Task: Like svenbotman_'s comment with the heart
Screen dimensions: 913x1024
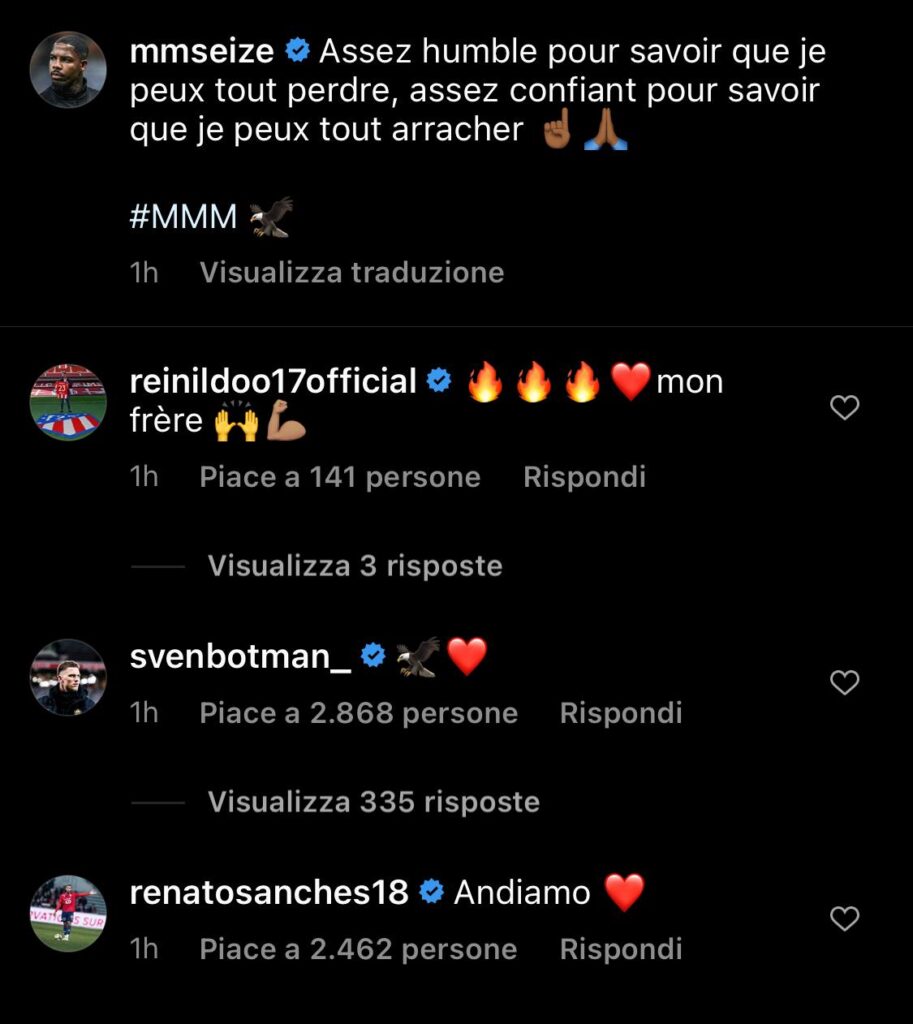Action: (845, 681)
